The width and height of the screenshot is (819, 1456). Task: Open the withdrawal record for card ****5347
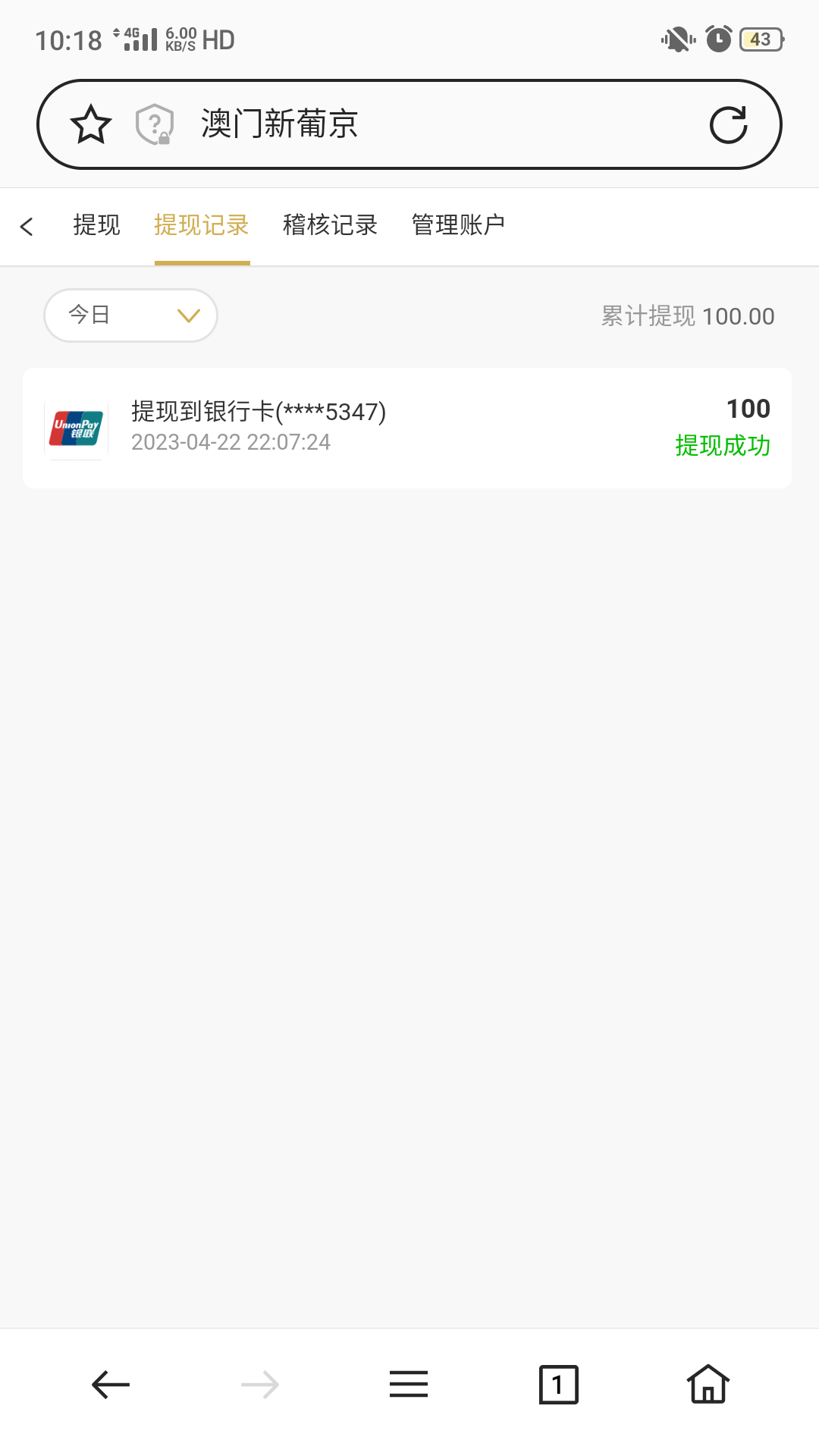click(407, 428)
